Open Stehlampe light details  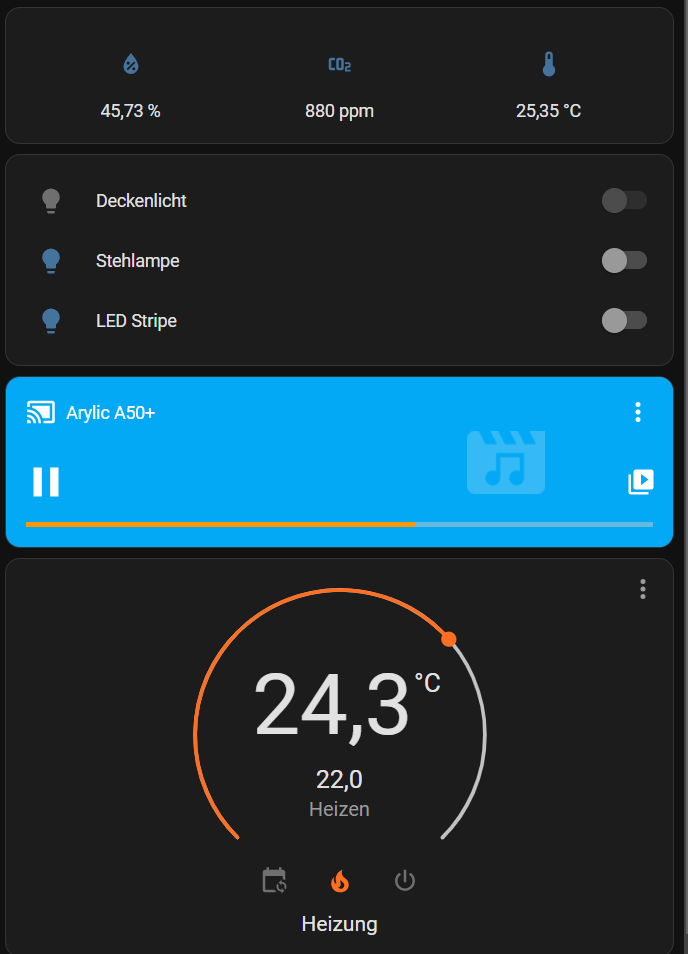tap(137, 261)
